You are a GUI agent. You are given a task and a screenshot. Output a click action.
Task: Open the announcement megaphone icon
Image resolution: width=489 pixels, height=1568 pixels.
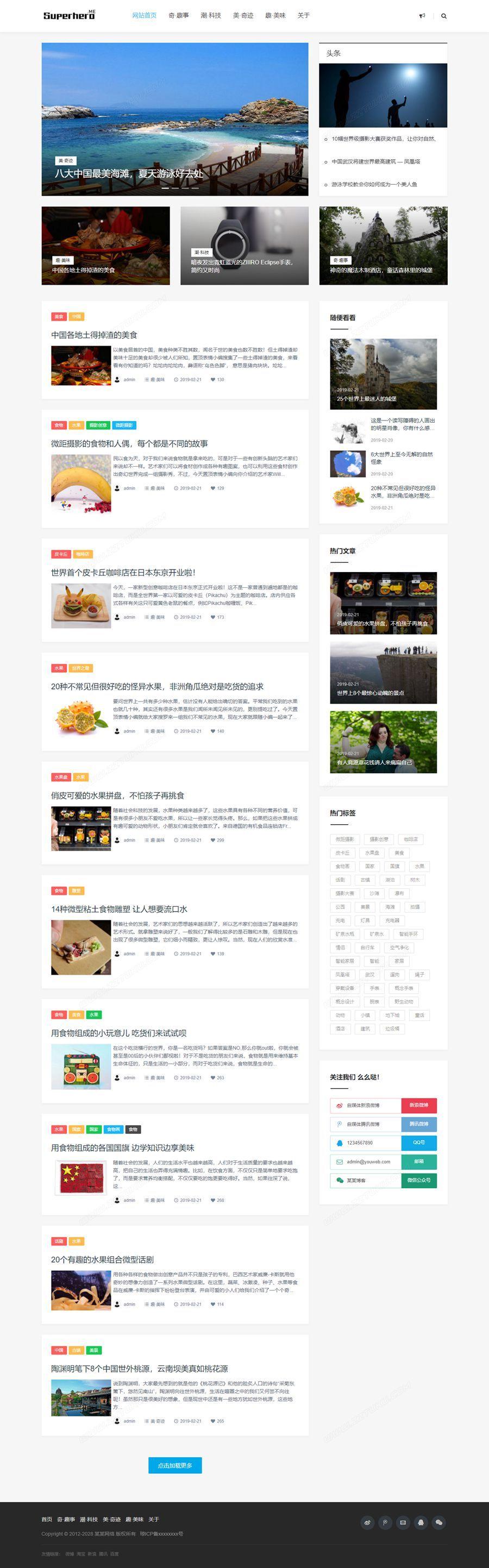[x=422, y=16]
